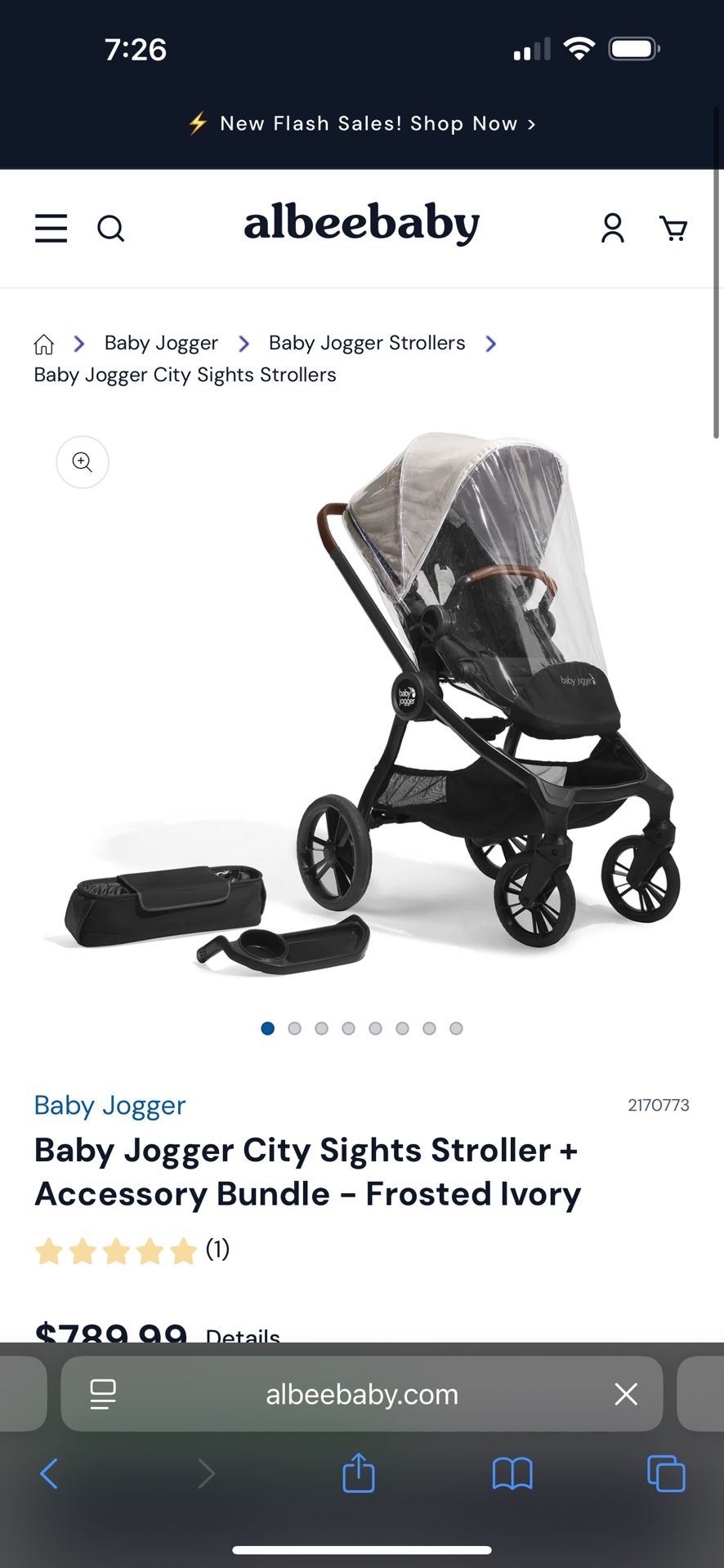Tap the image zoom magnifier on the photo
Viewport: 724px width, 1568px height.
click(82, 462)
